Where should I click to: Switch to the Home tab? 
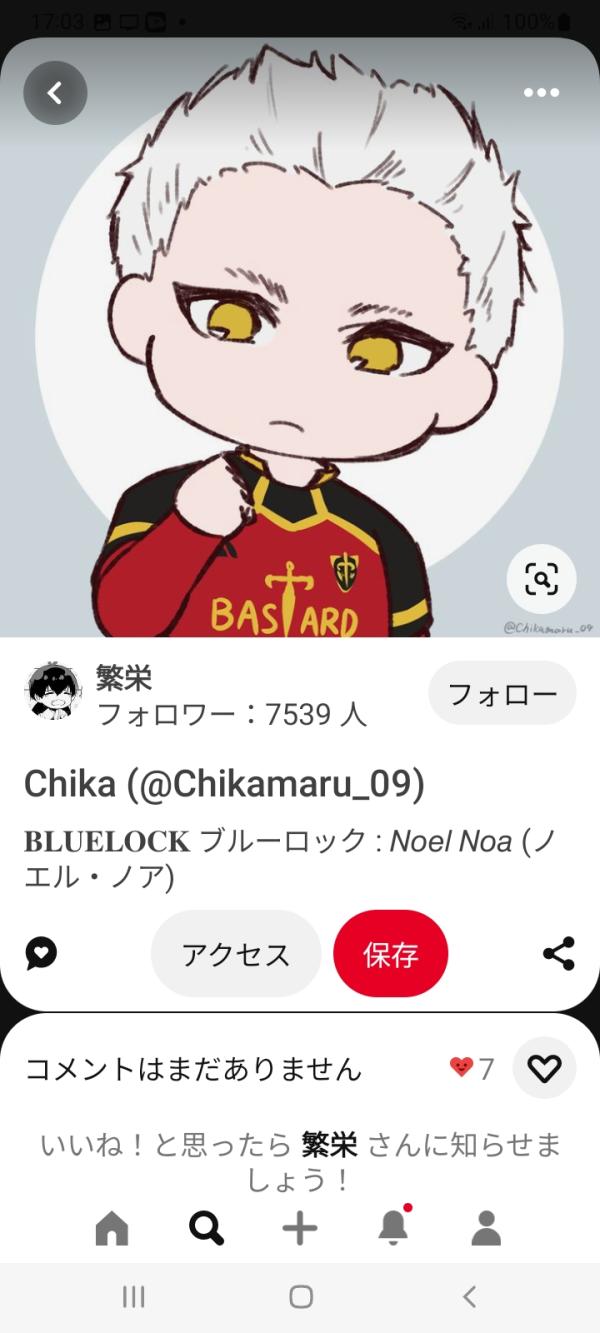(x=112, y=1228)
